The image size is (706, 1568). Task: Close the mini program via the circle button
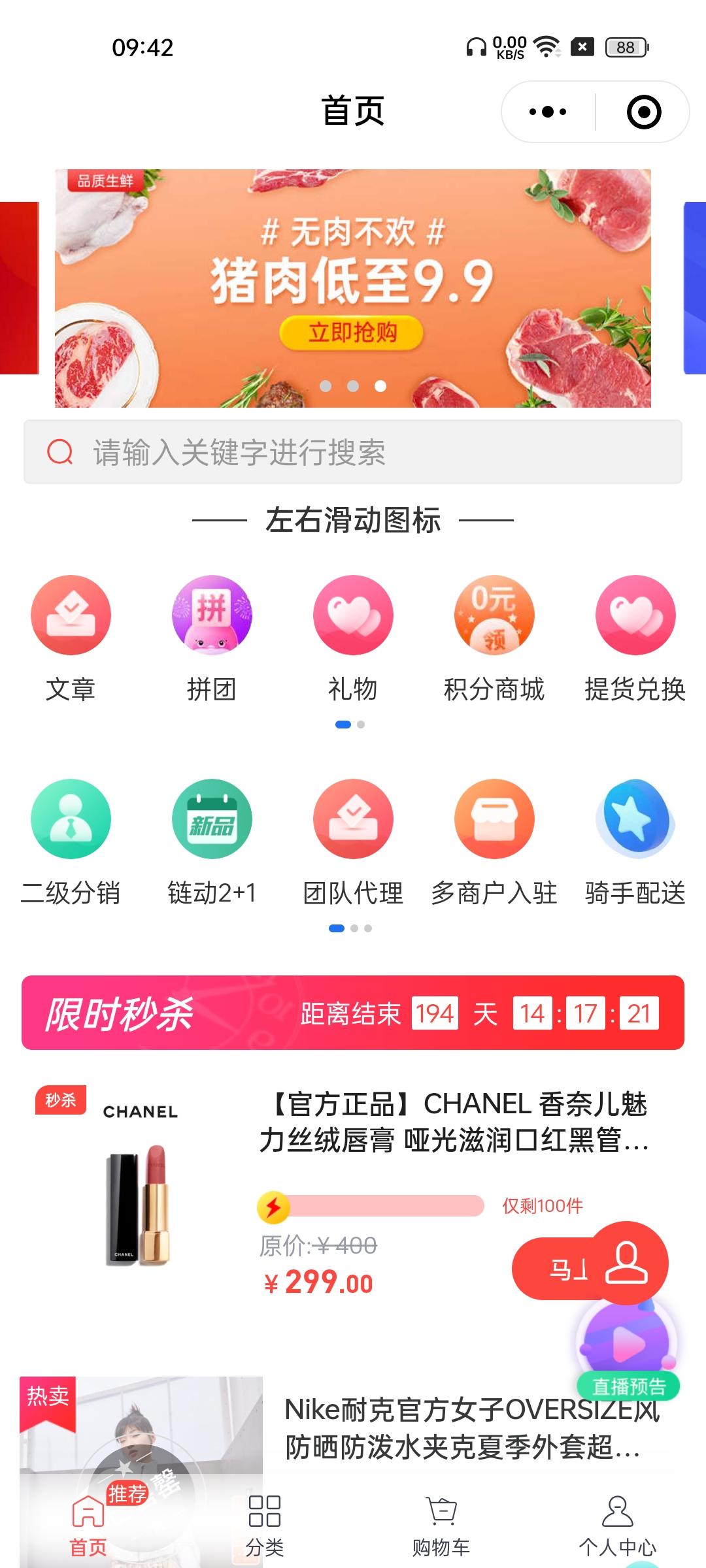(643, 112)
